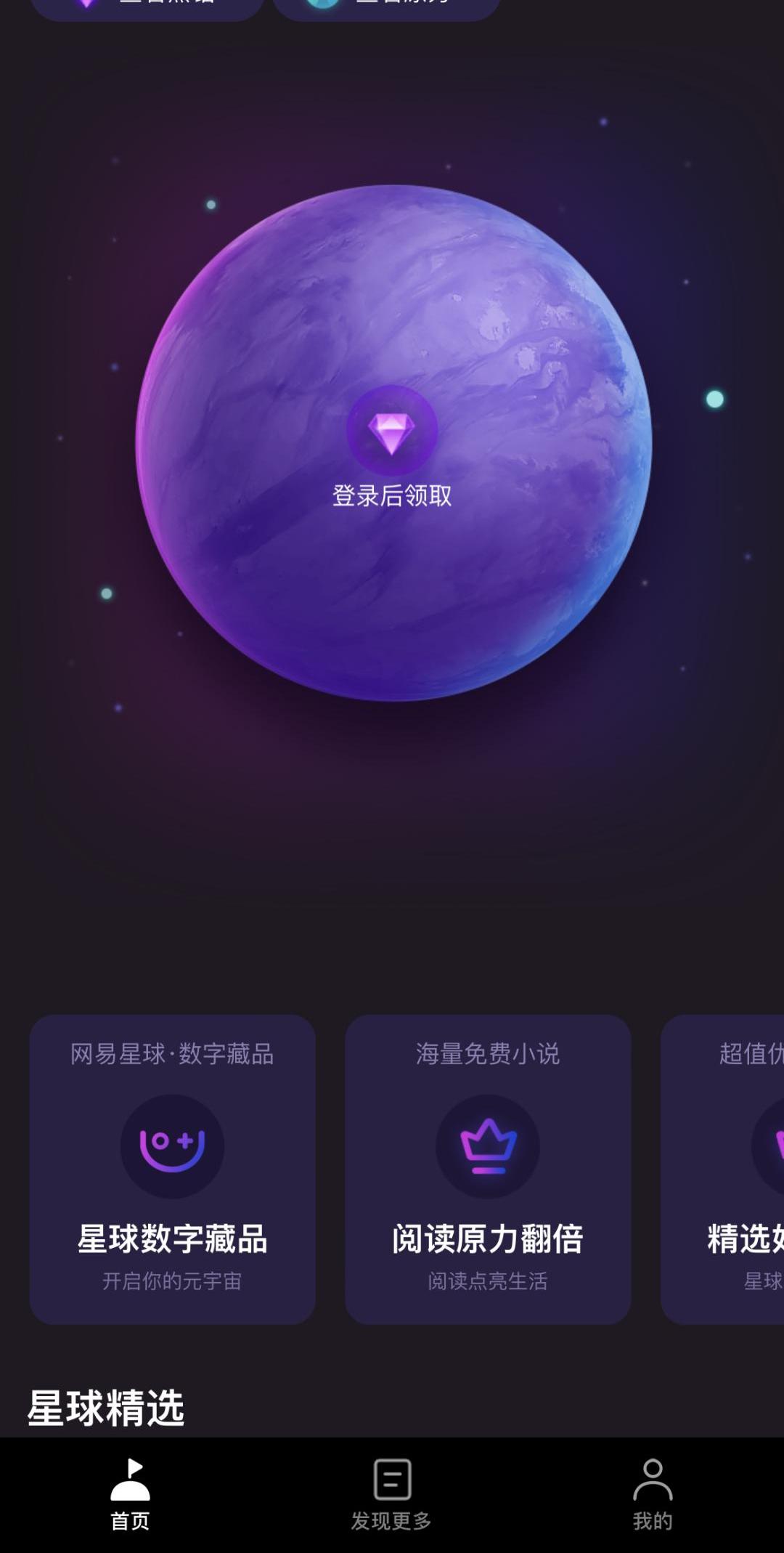Screen dimensions: 784x1553
Task: Open the 阅读原力翻倍 card
Action: click(487, 1169)
